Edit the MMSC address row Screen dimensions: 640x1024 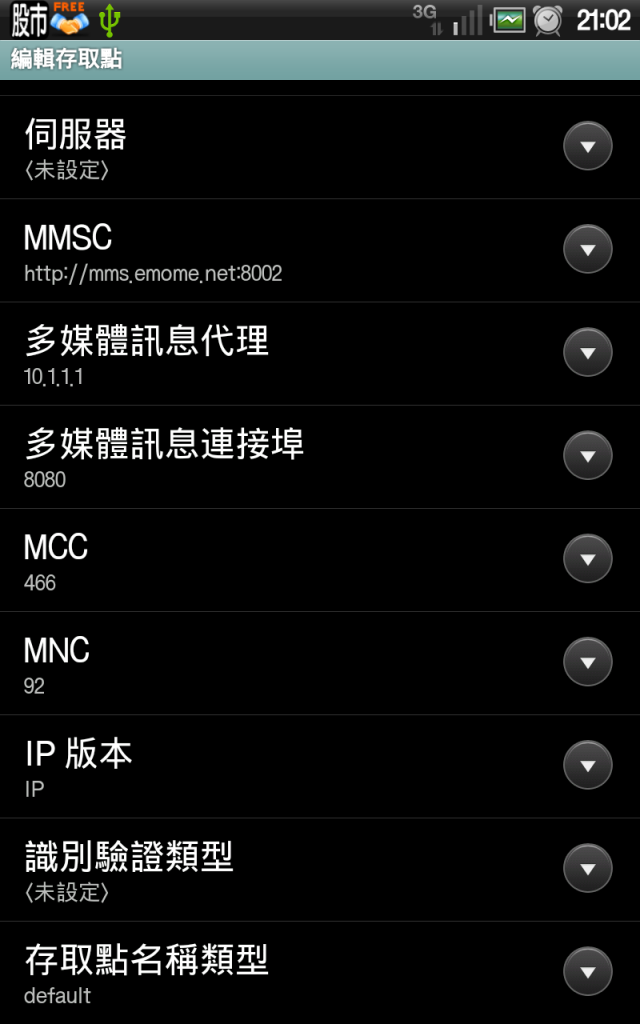[320, 251]
